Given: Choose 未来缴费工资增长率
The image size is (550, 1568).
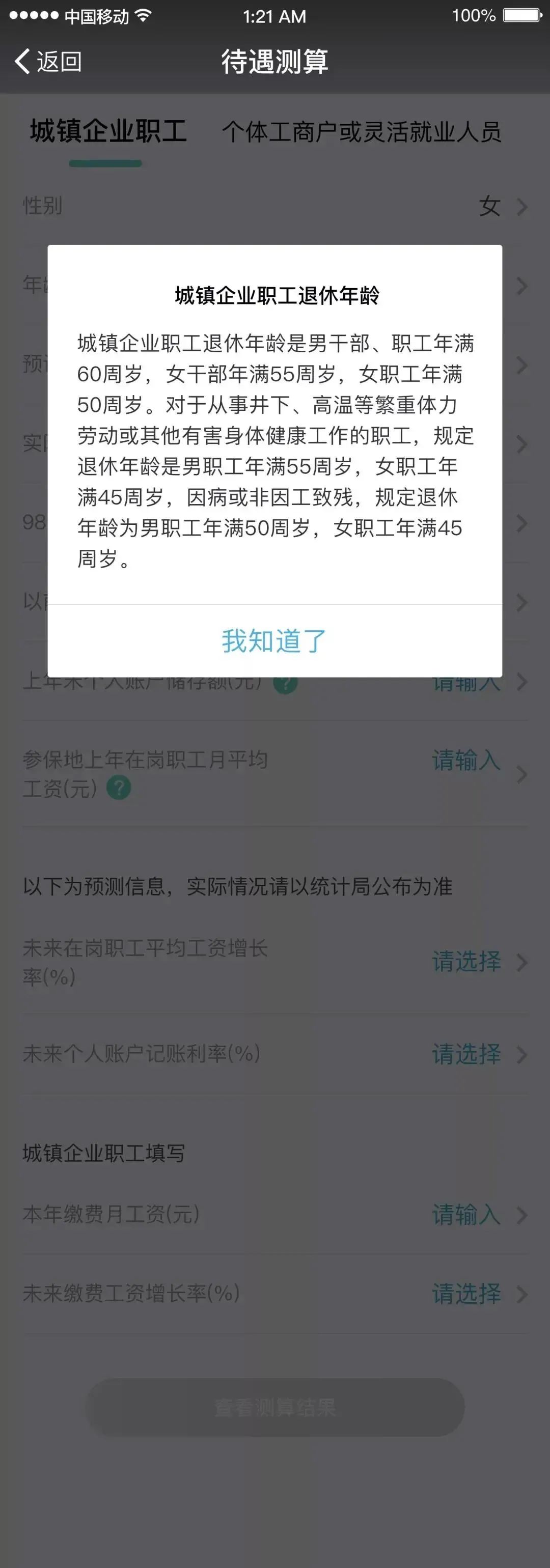Looking at the screenshot, I should coord(274,1293).
